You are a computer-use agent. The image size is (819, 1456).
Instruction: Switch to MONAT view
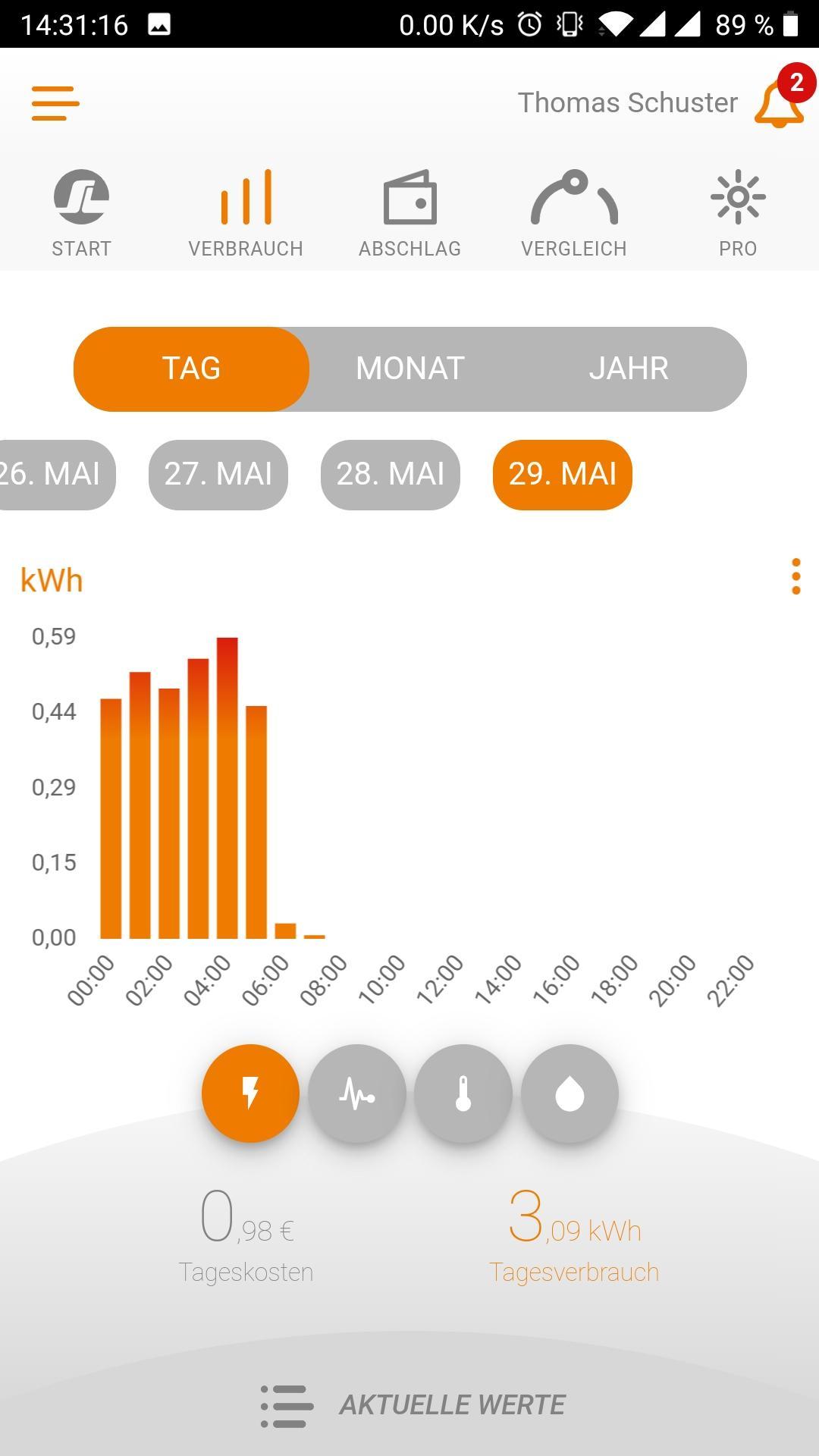pos(410,369)
